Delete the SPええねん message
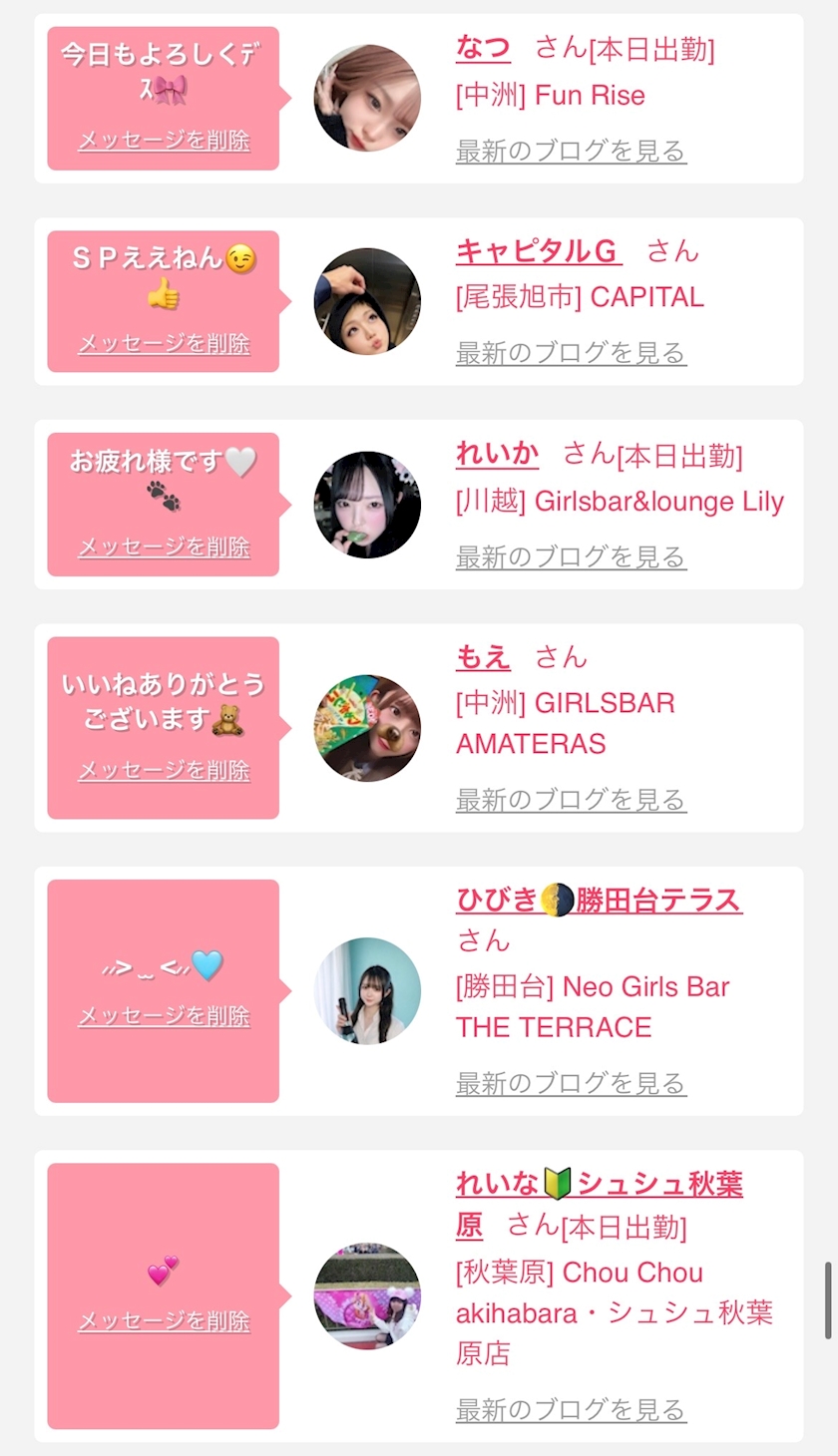This screenshot has width=838, height=1456. coord(164,344)
